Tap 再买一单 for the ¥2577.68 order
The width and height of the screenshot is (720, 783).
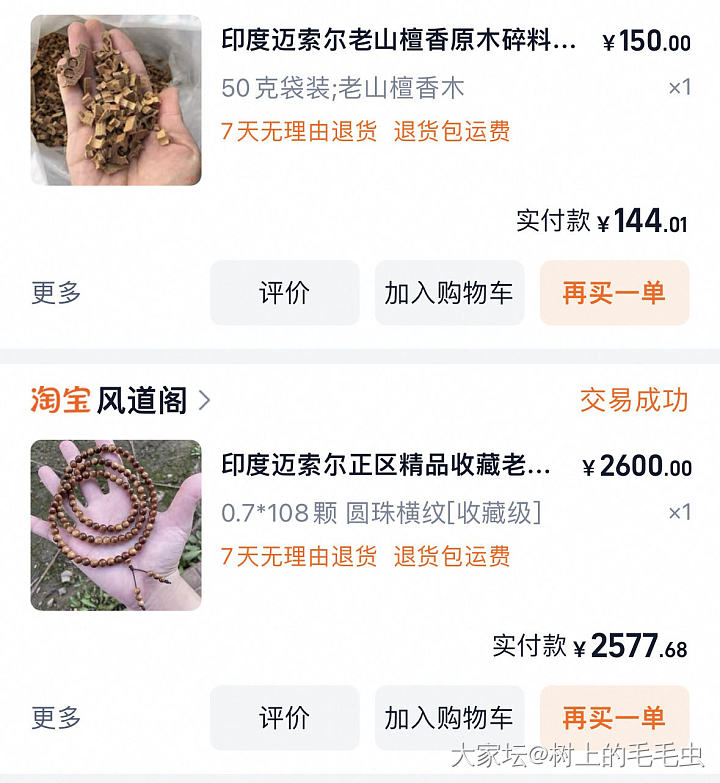pyautogui.click(x=614, y=718)
